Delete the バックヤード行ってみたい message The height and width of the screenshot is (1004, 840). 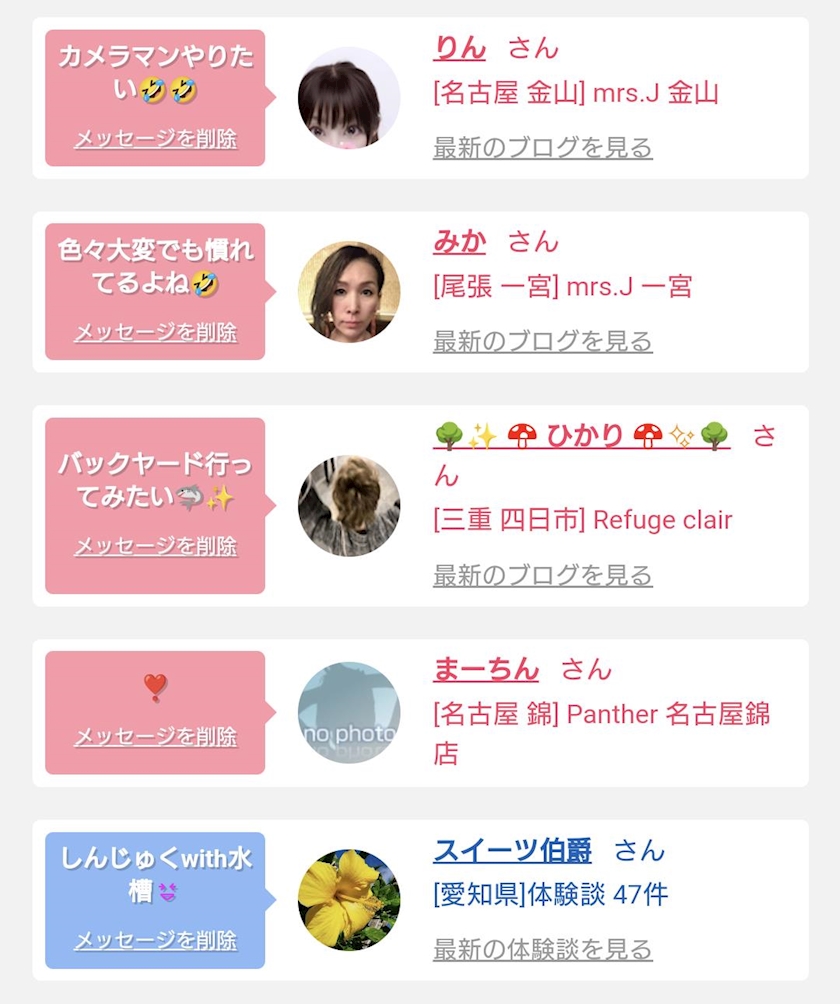tap(155, 546)
